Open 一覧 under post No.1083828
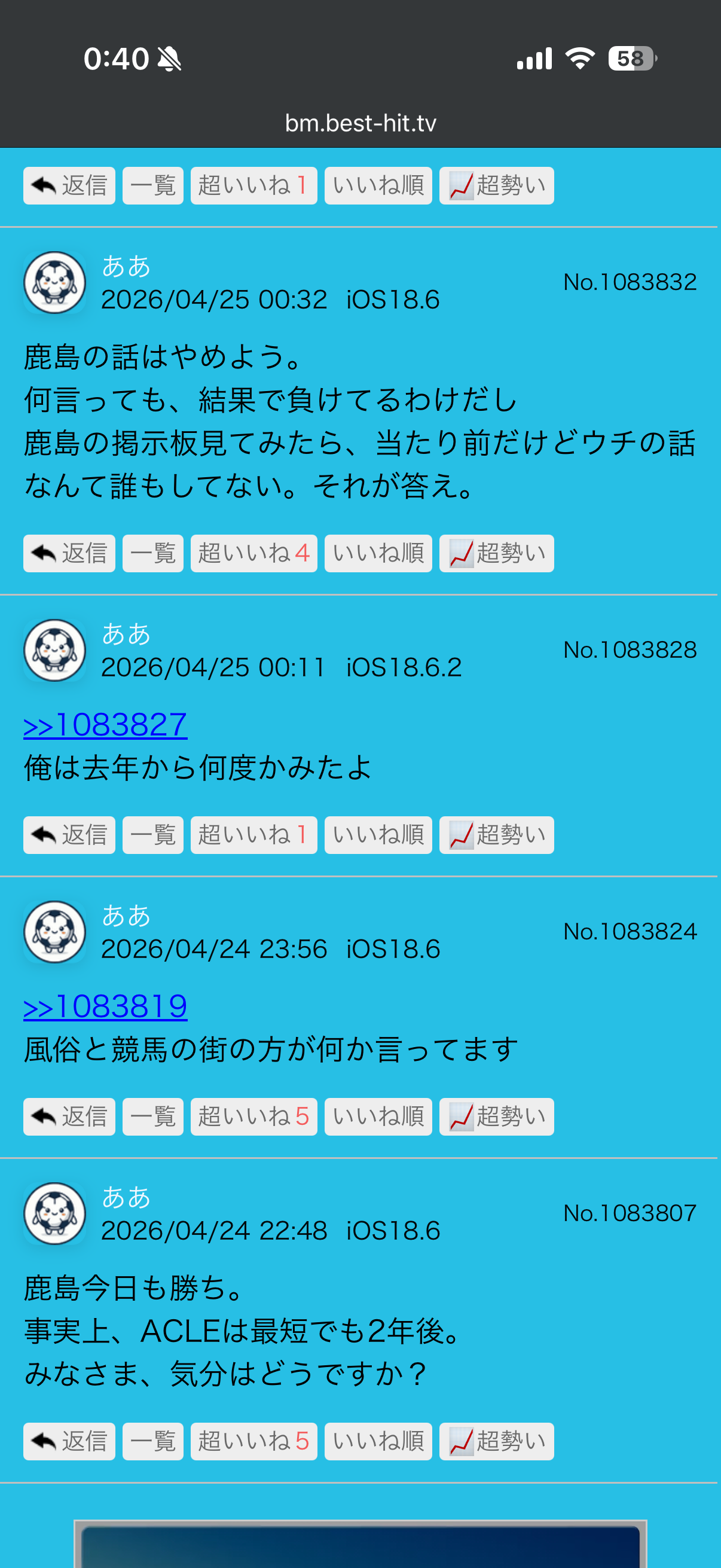 pos(152,834)
